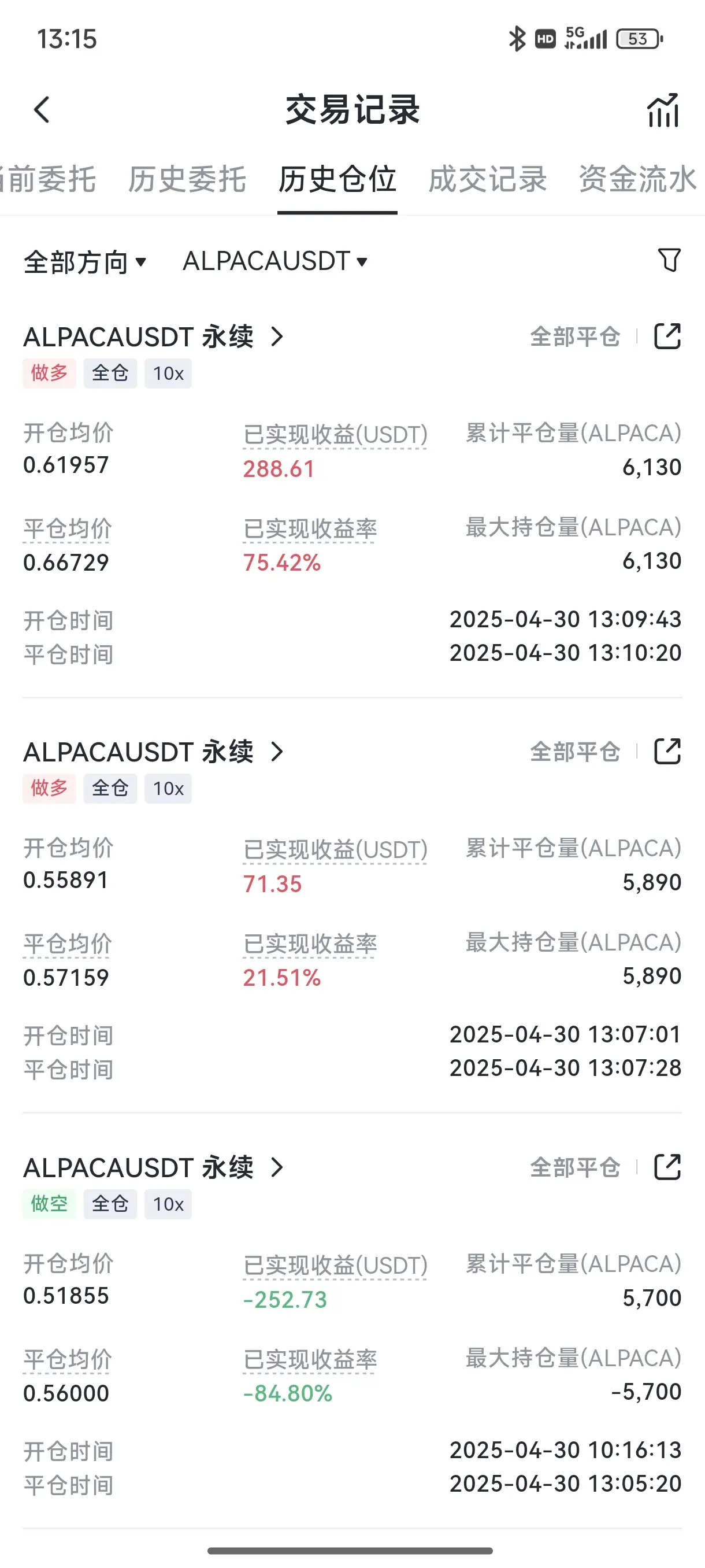
Task: Open ALPACAUSDT 永续 opened at 0.61957
Action: [154, 336]
